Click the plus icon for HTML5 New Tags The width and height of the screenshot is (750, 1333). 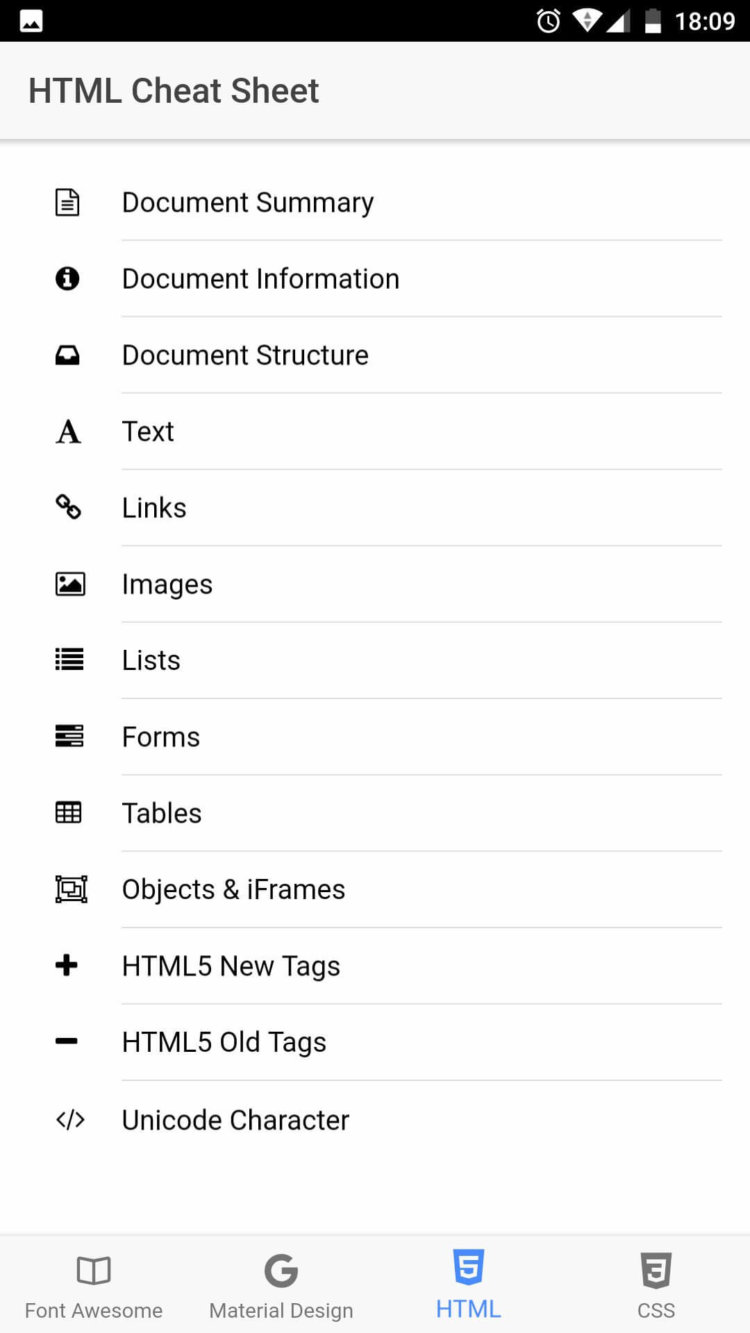pos(67,965)
